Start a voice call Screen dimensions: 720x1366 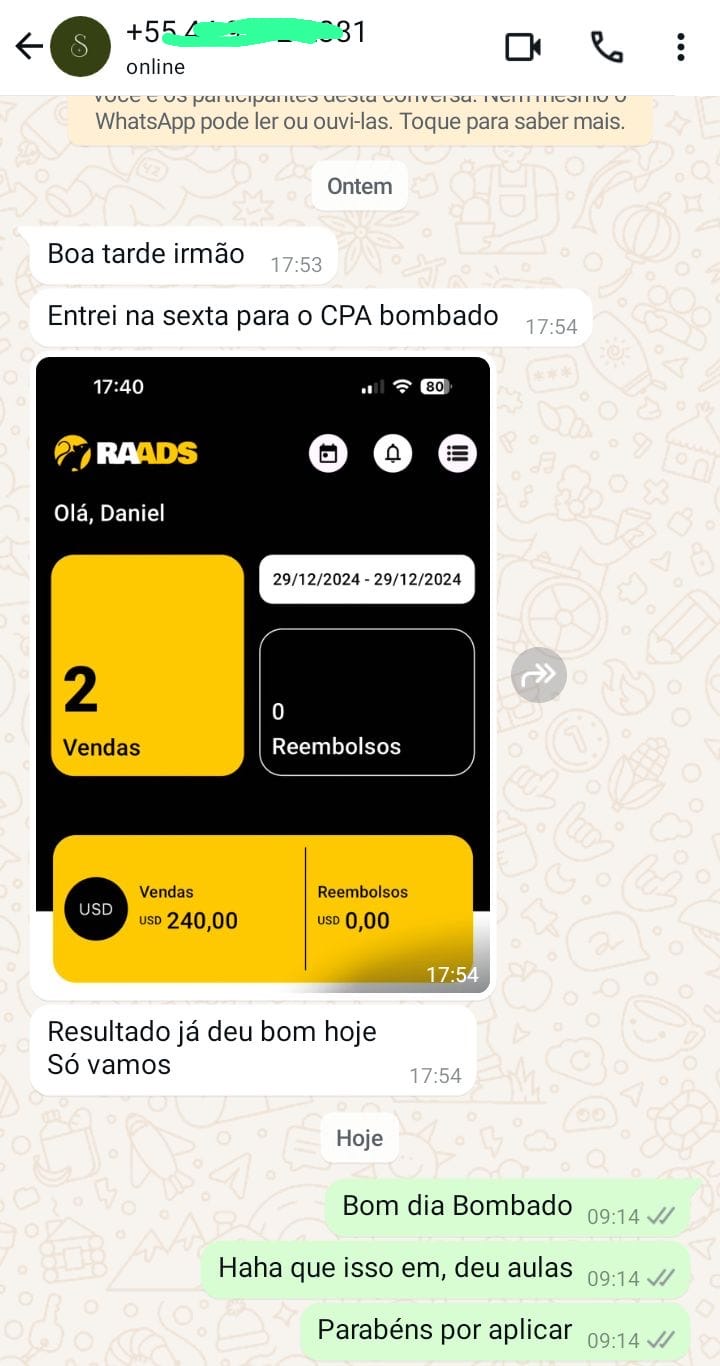click(x=606, y=47)
